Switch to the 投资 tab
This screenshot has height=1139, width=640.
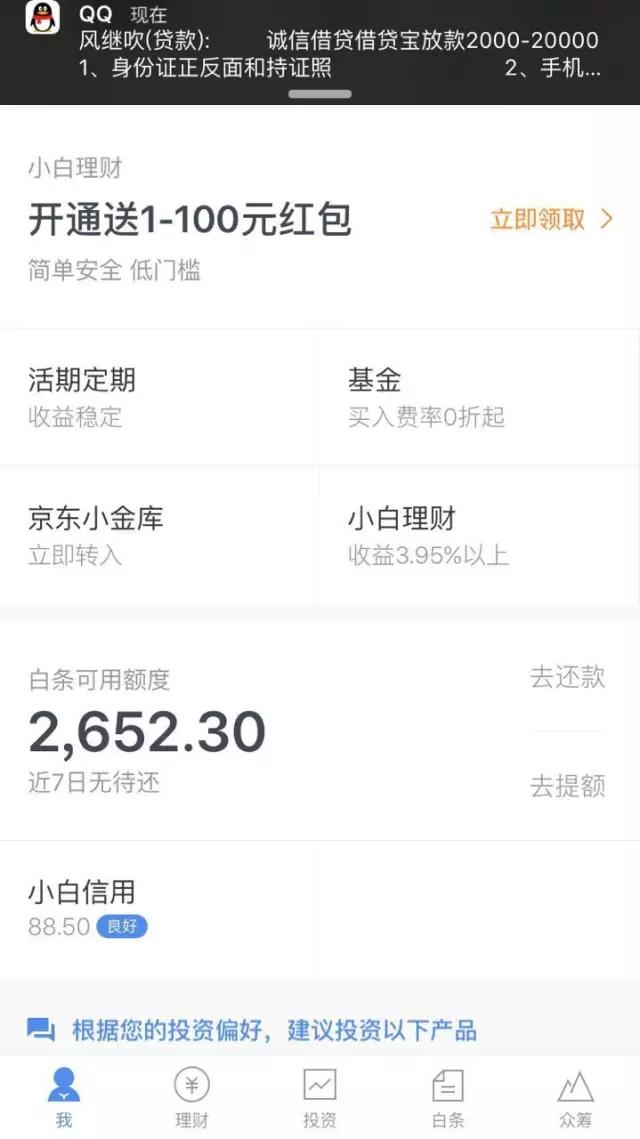[320, 1097]
